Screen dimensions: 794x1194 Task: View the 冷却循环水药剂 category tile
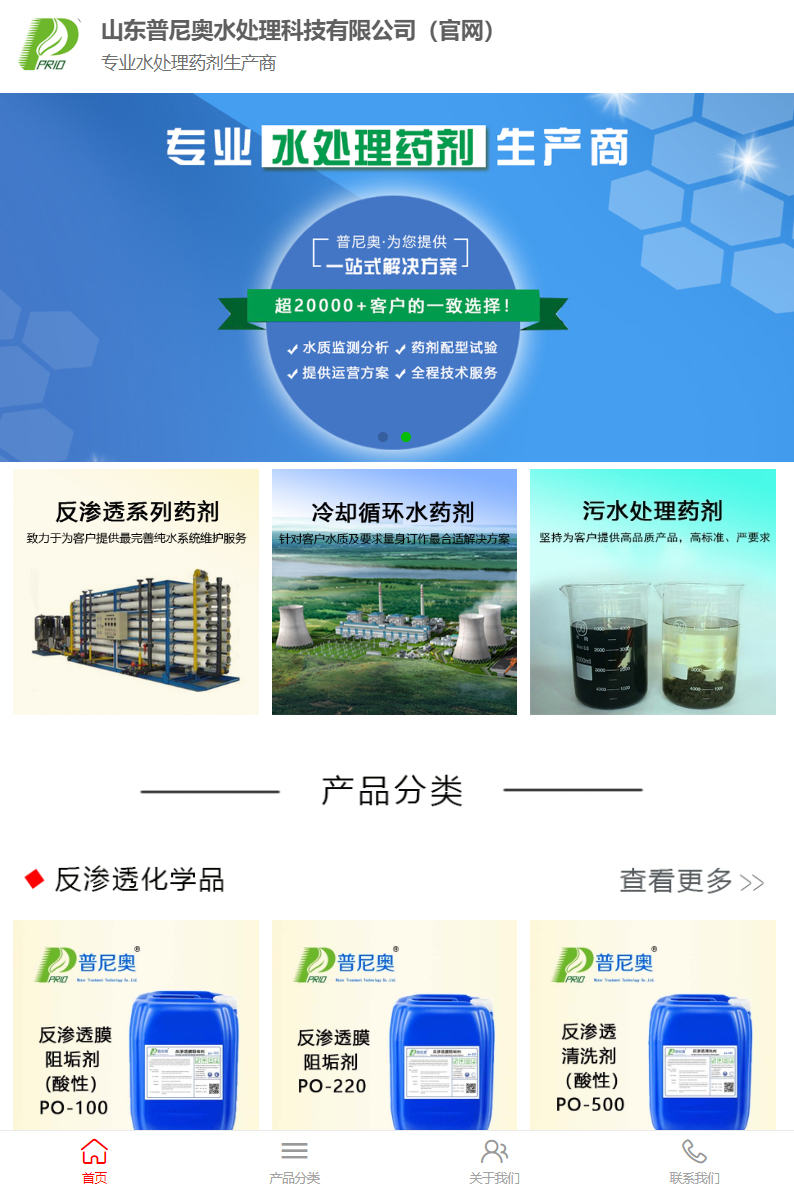coord(394,592)
